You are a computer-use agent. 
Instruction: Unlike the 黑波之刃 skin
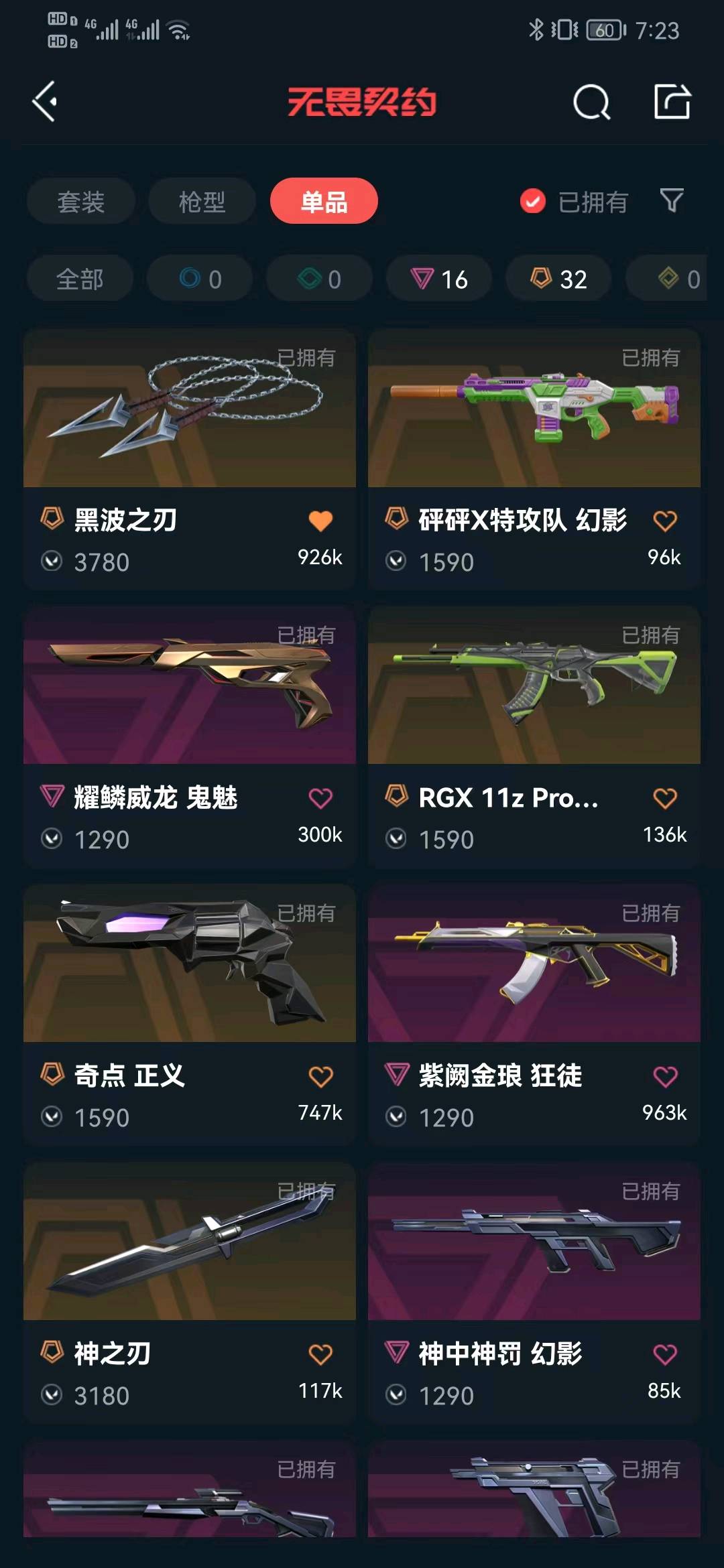[320, 521]
